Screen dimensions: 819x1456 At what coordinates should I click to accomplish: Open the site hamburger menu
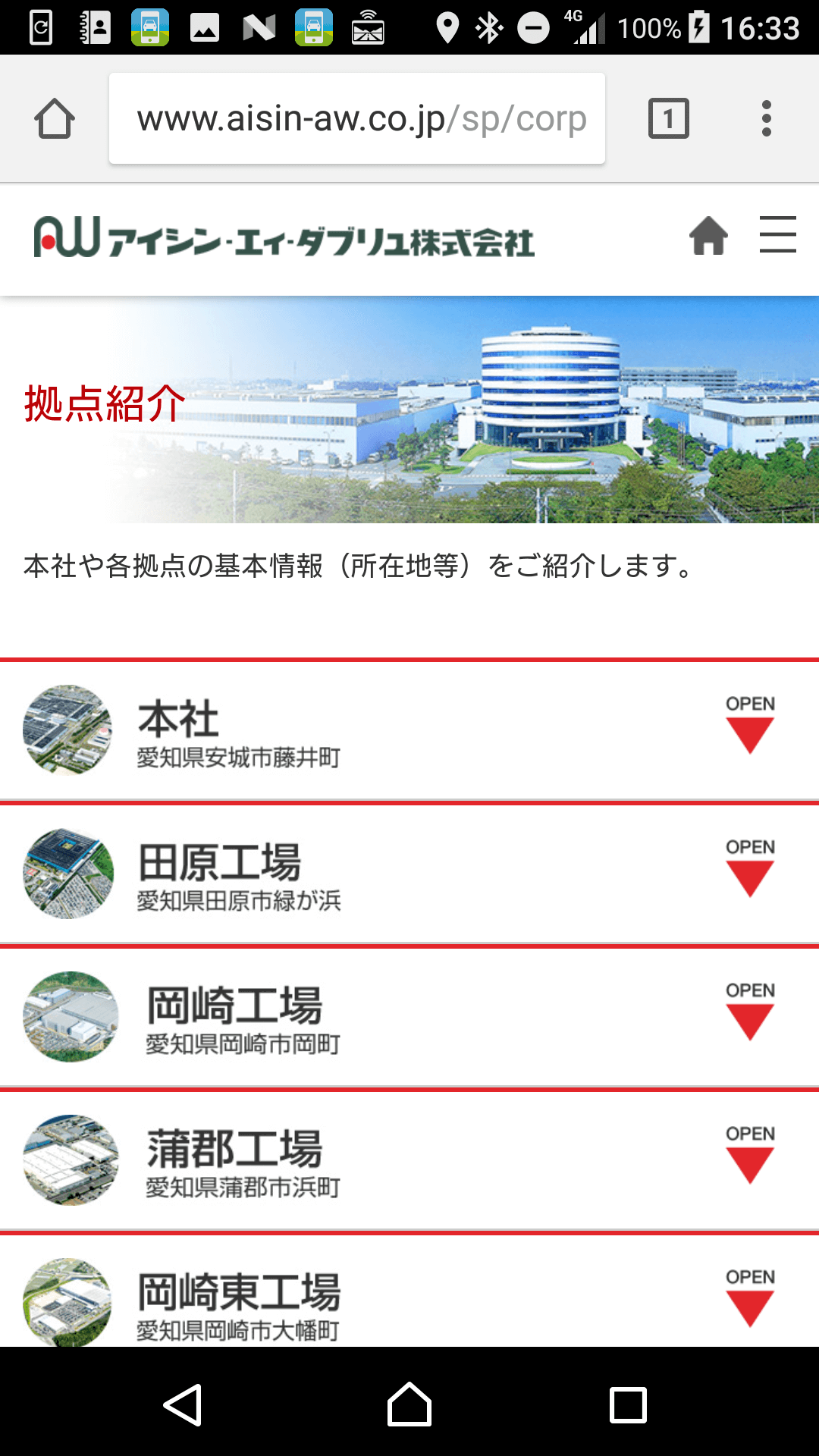778,234
